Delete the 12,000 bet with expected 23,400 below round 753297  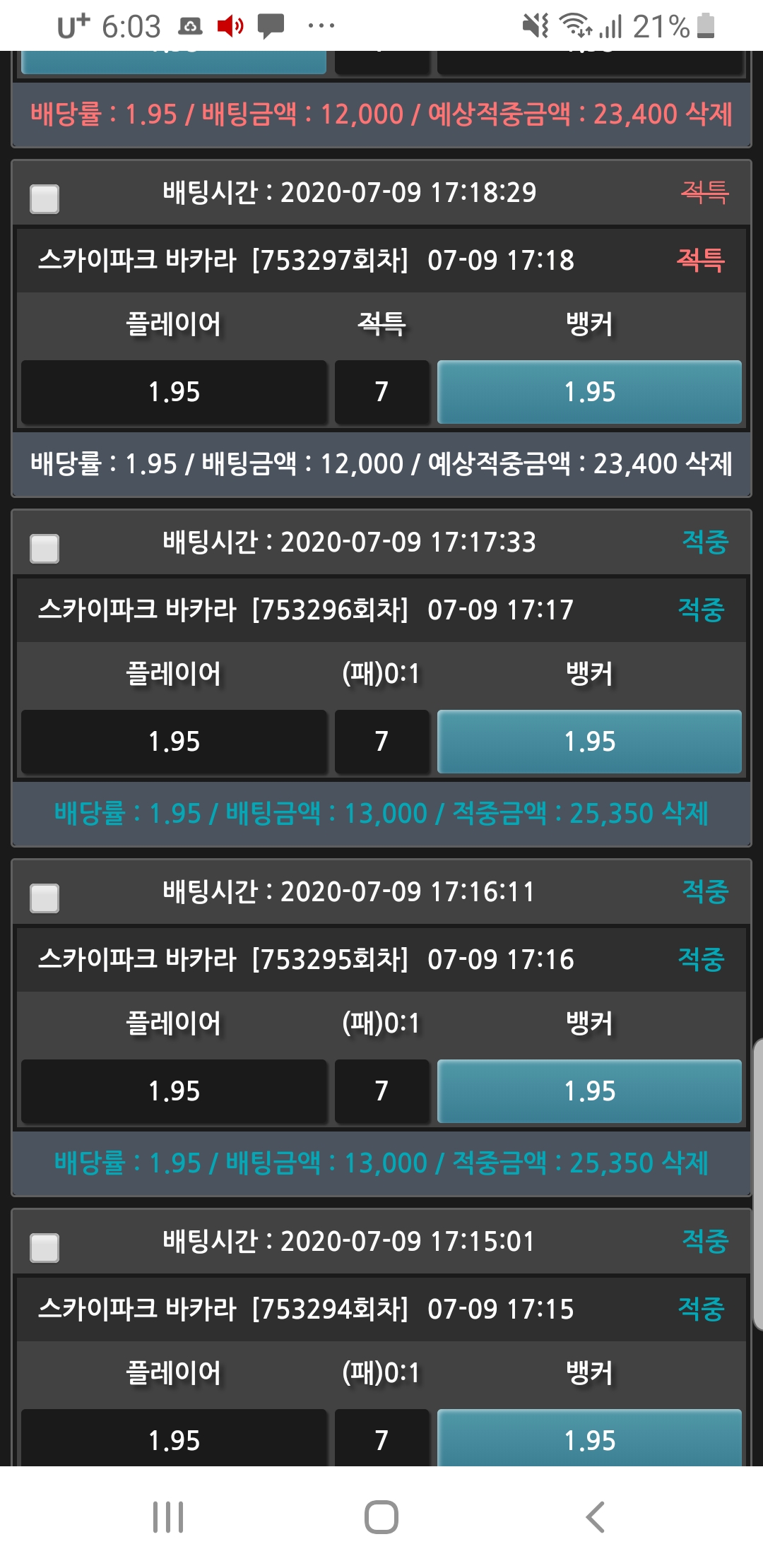(709, 464)
